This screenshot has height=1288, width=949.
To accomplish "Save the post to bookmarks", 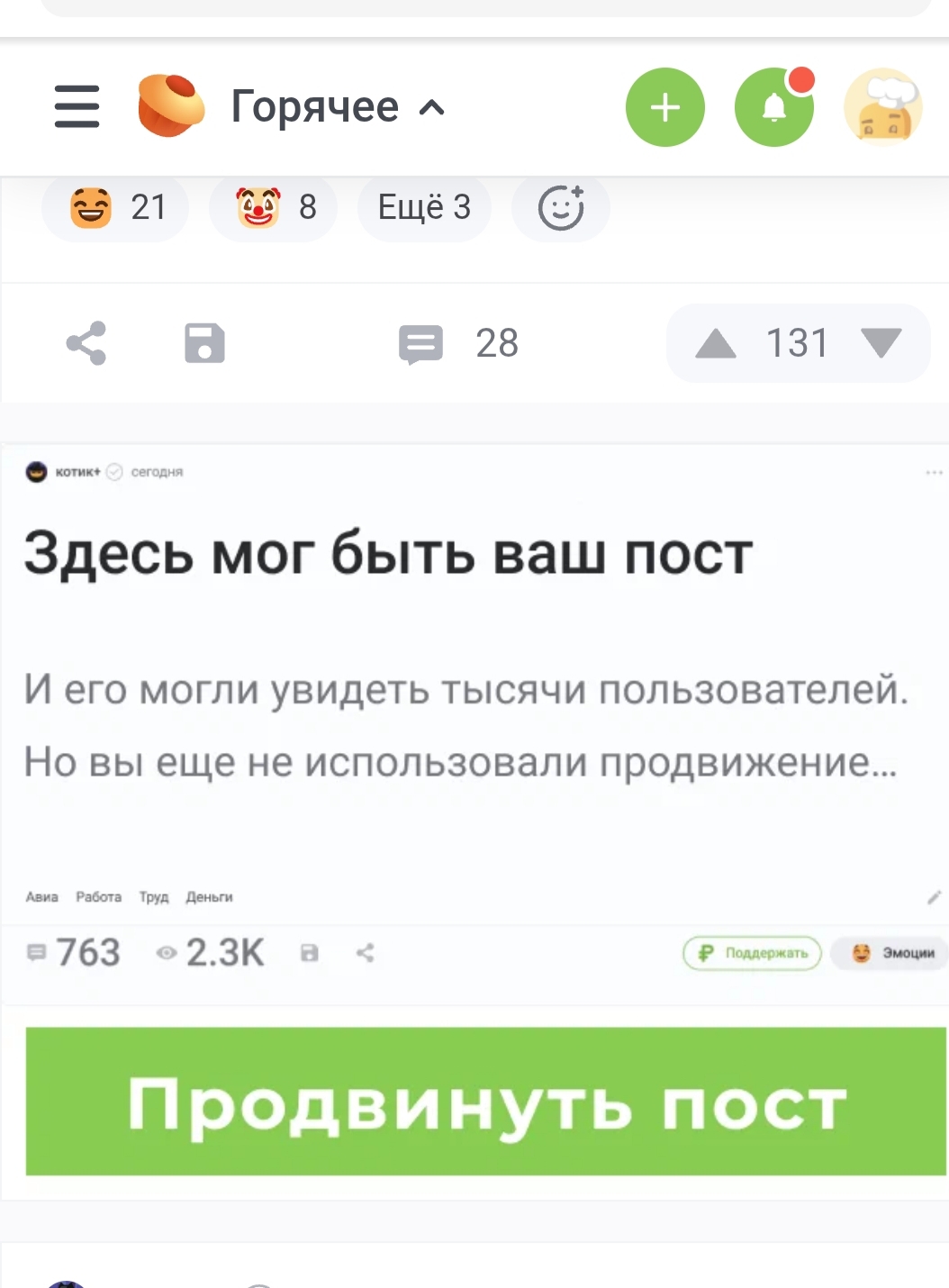I will [x=204, y=343].
